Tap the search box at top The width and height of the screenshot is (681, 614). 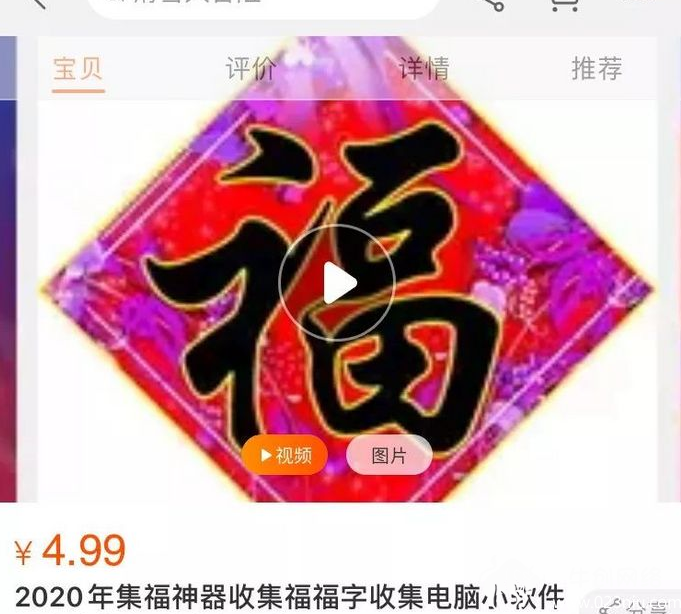262,5
